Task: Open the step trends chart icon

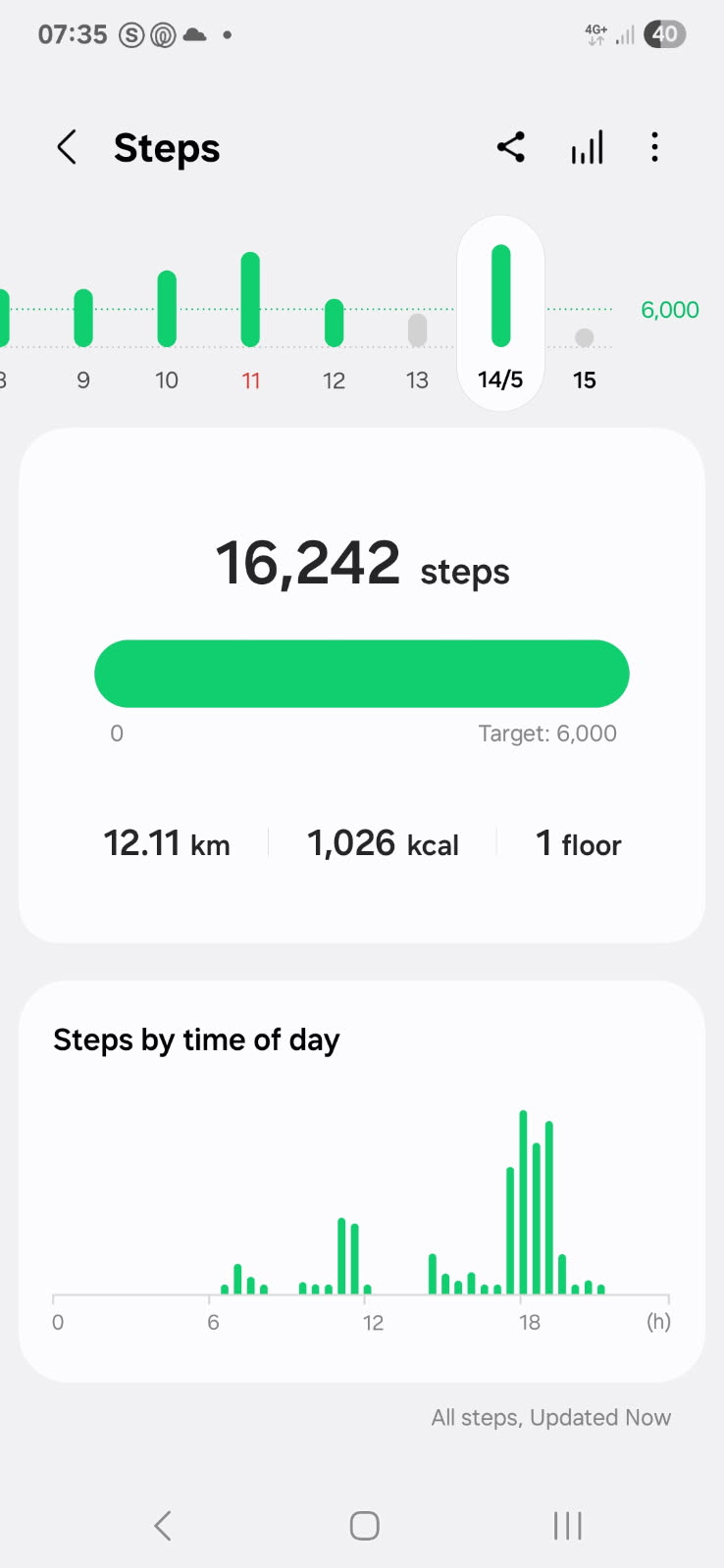Action: (587, 148)
